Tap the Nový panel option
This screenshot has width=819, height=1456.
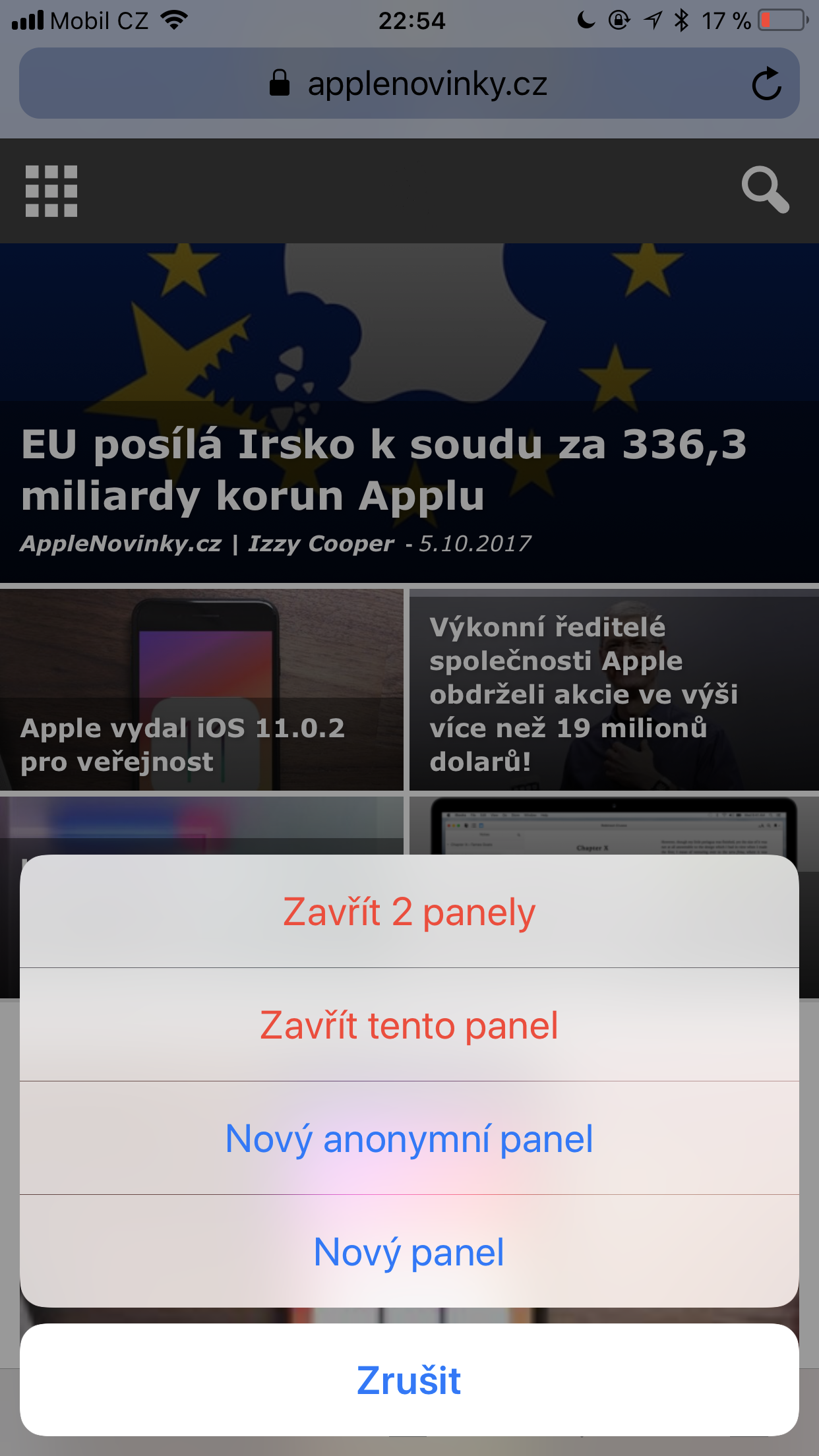[x=409, y=1252]
